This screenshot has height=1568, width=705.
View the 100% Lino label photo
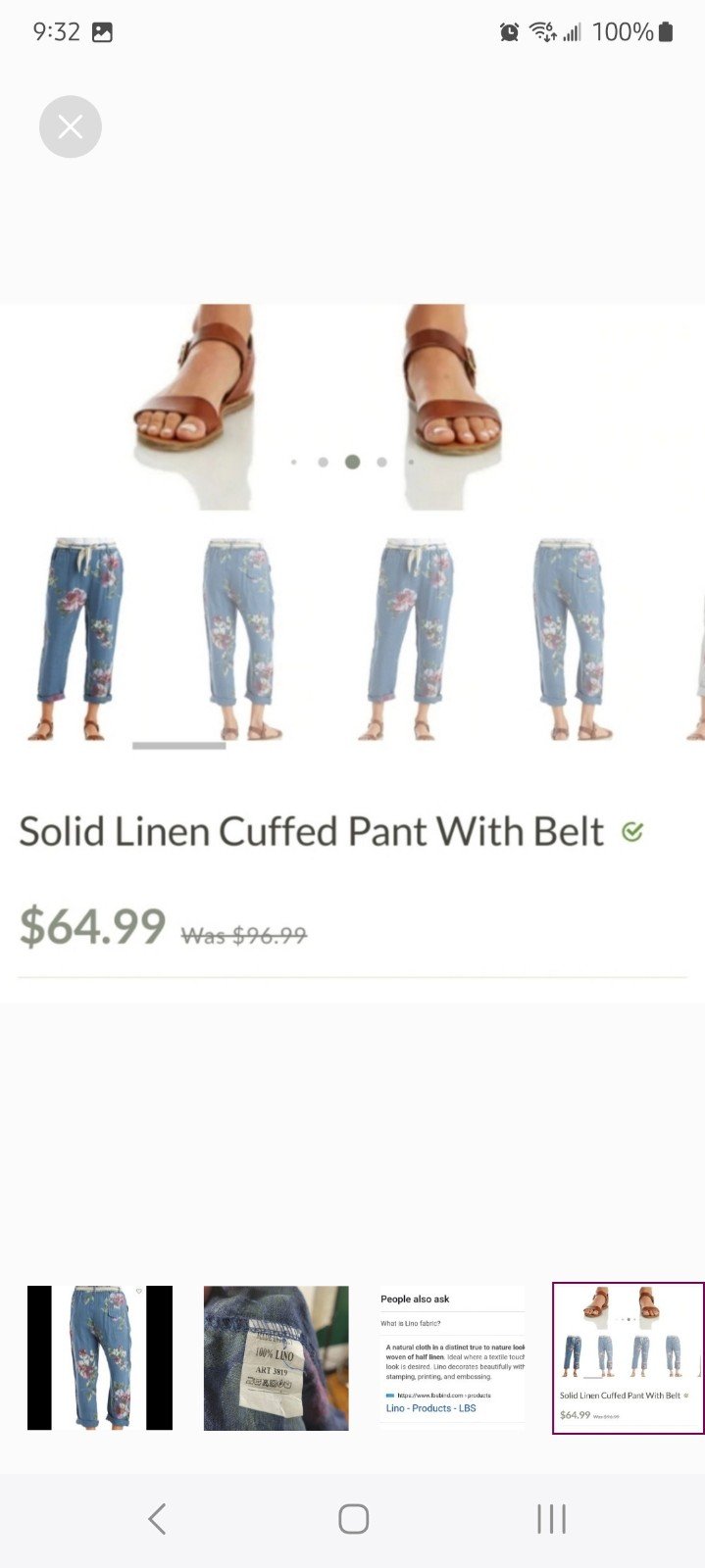coord(276,1357)
